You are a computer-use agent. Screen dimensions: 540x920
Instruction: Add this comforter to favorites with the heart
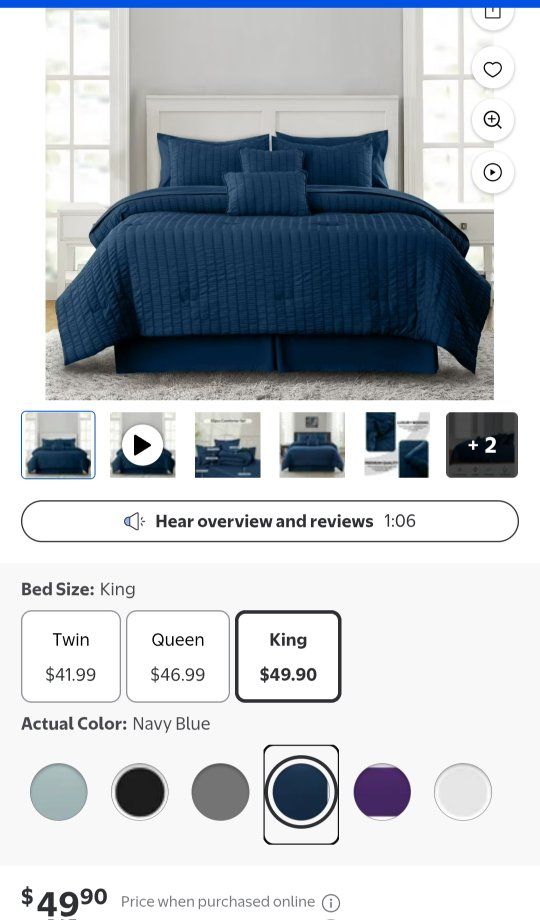pyautogui.click(x=492, y=69)
